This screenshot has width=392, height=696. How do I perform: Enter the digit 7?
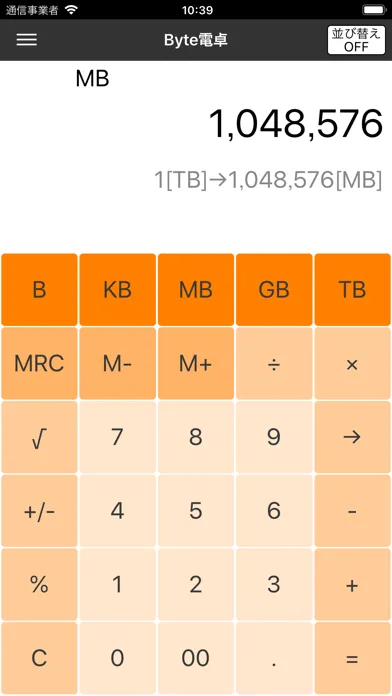118,437
